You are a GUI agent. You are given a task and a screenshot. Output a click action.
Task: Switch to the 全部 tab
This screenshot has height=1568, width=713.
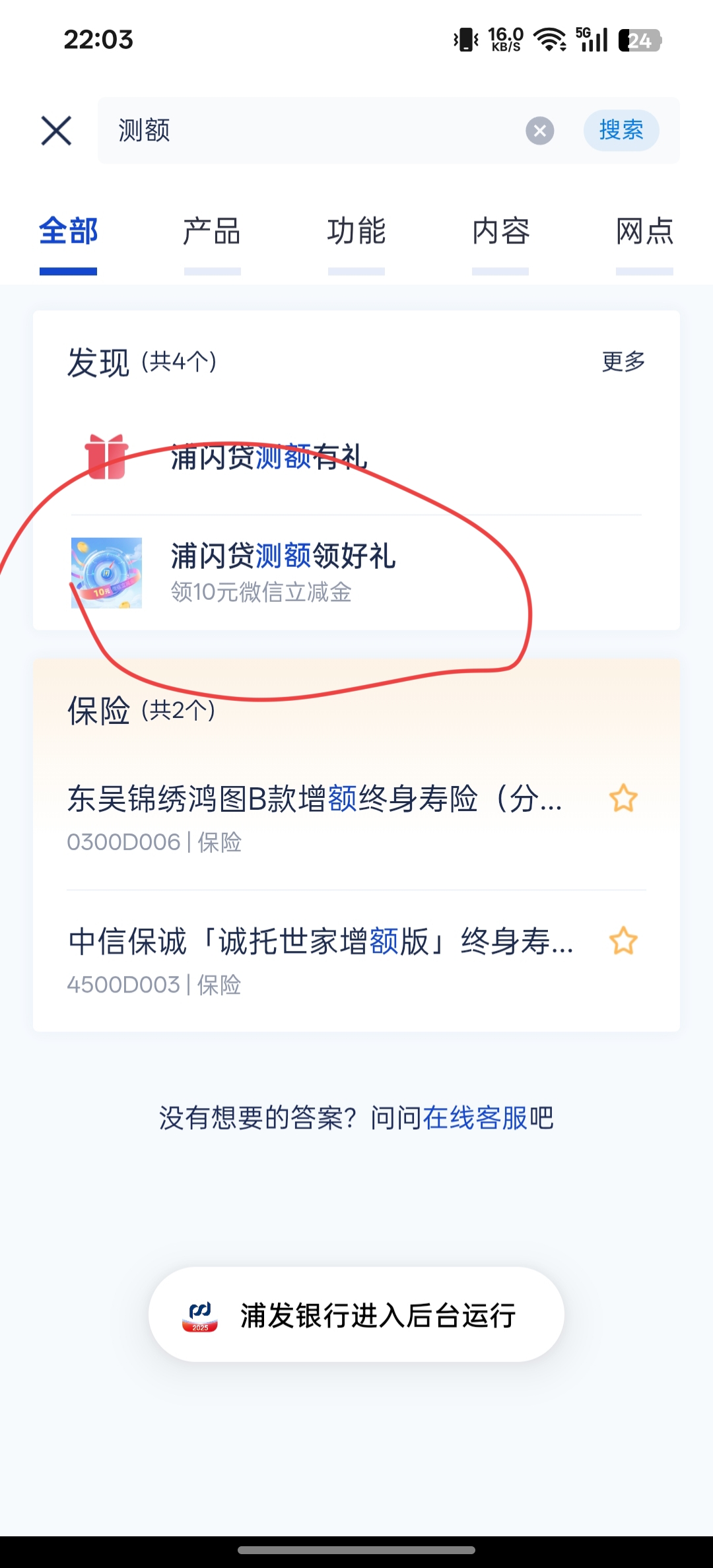point(68,232)
